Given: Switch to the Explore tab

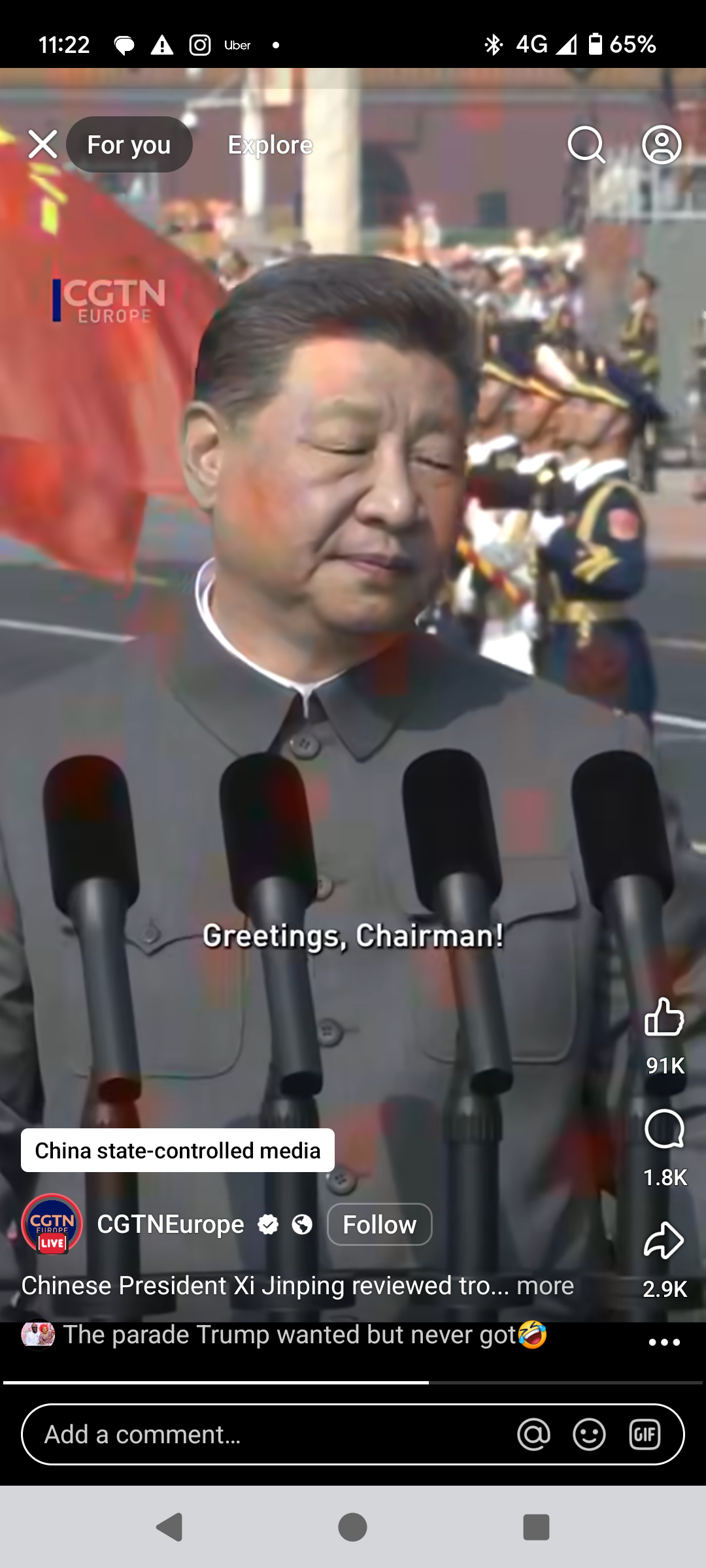Looking at the screenshot, I should 270,145.
